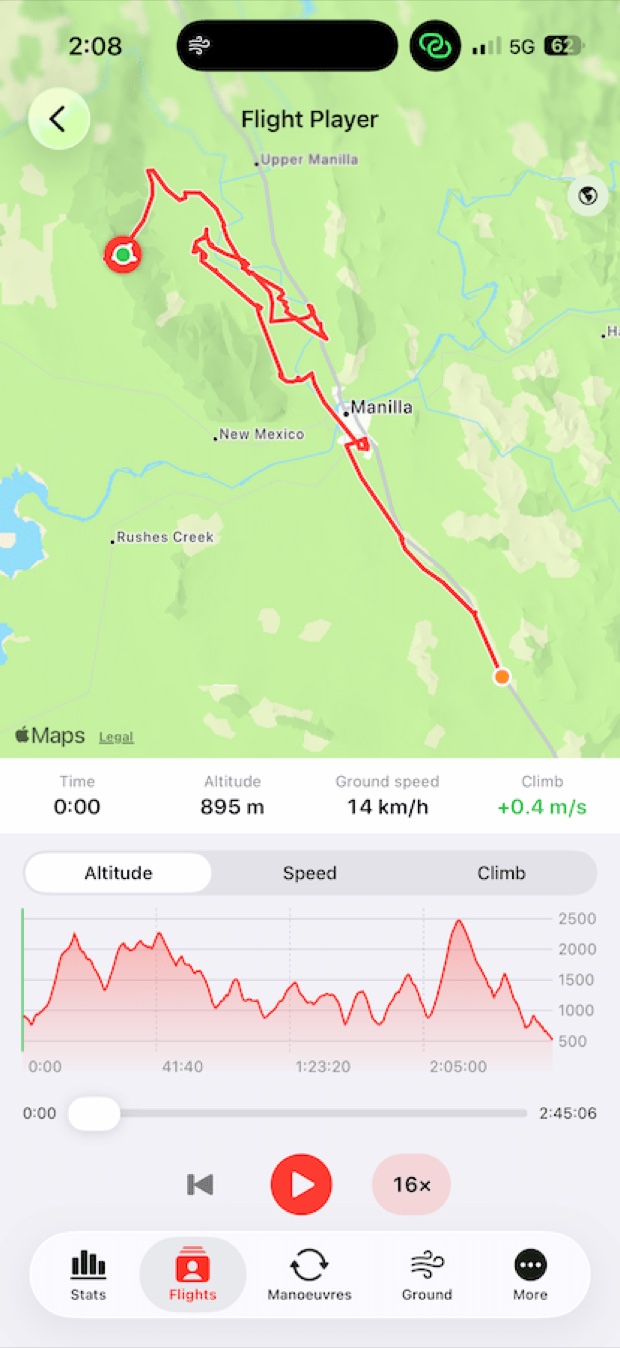
Task: Start flight playback
Action: pyautogui.click(x=301, y=1185)
